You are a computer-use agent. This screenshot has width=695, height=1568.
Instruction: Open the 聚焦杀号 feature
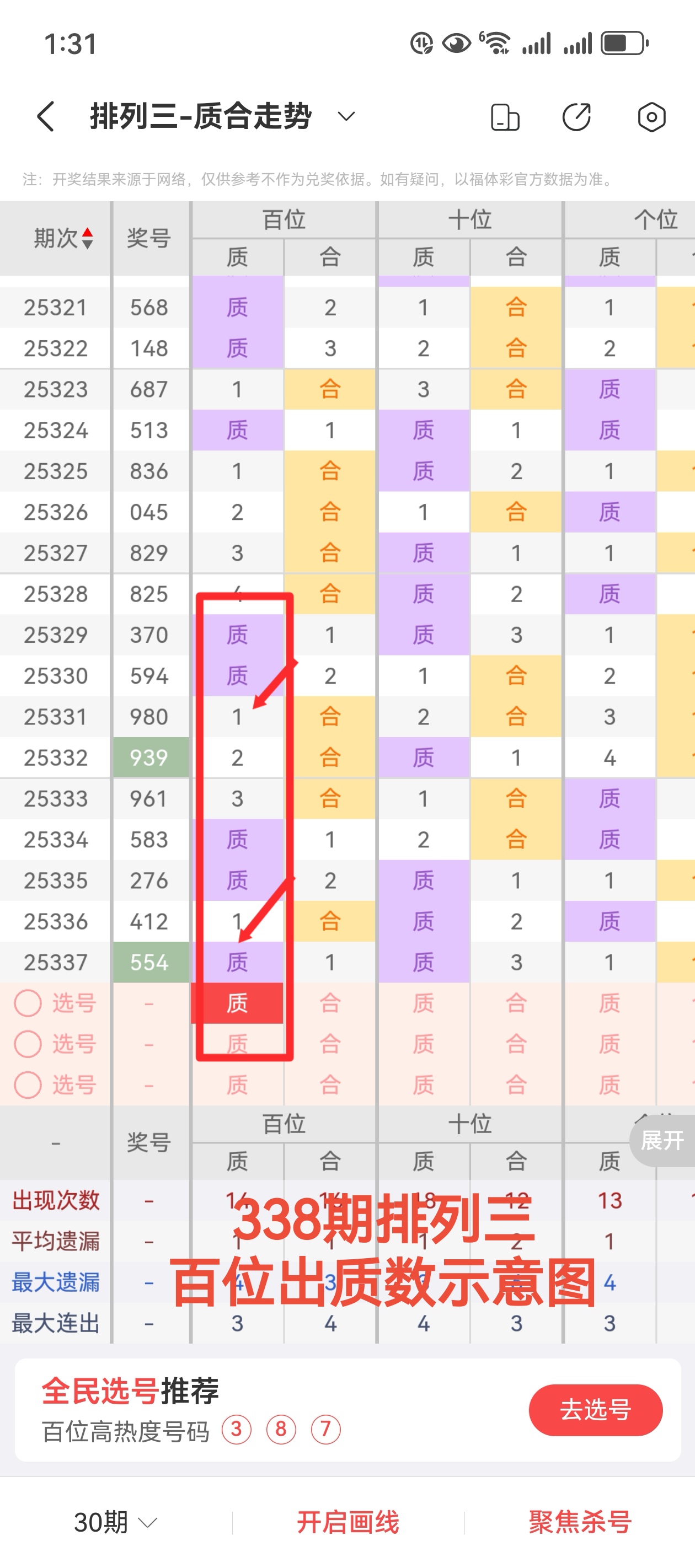(x=579, y=1522)
